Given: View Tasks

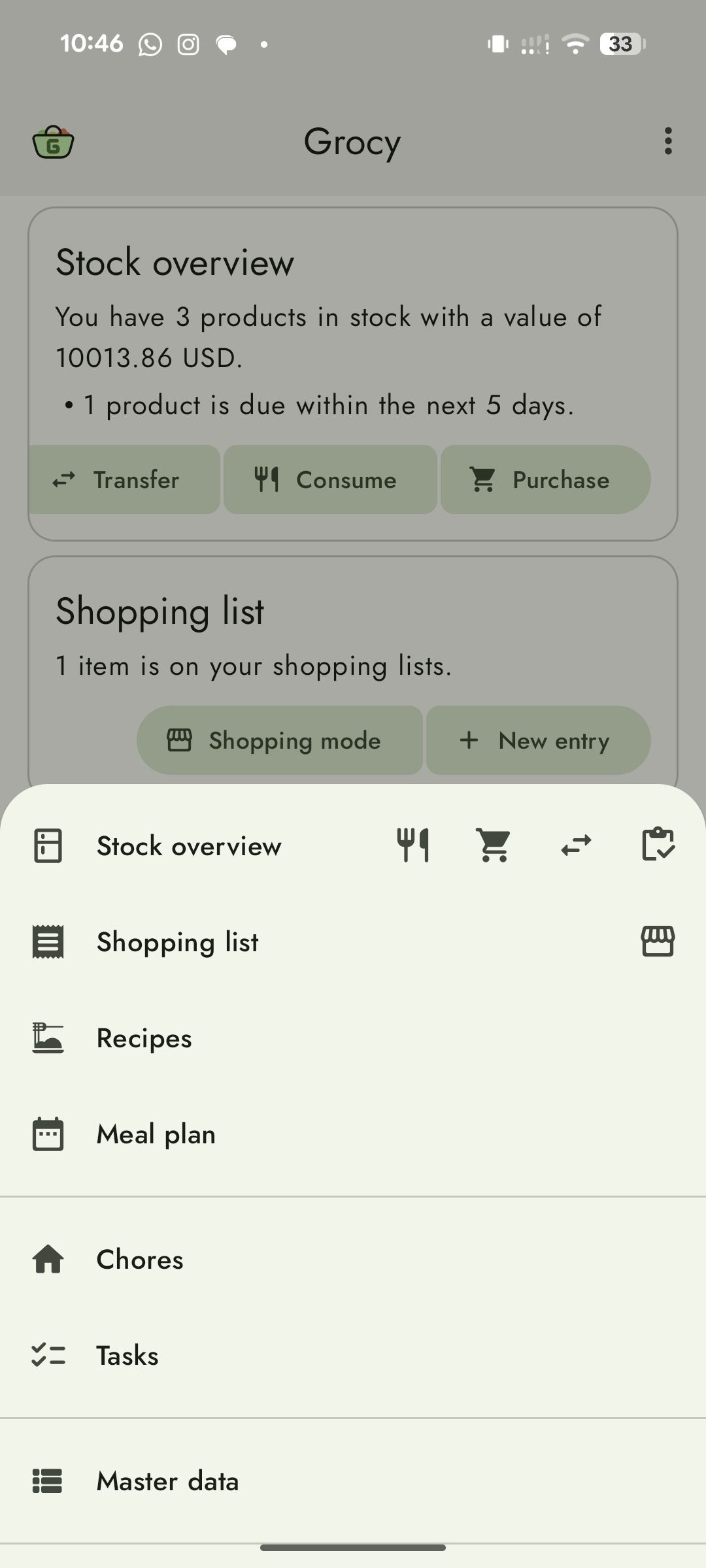Looking at the screenshot, I should 127,1356.
